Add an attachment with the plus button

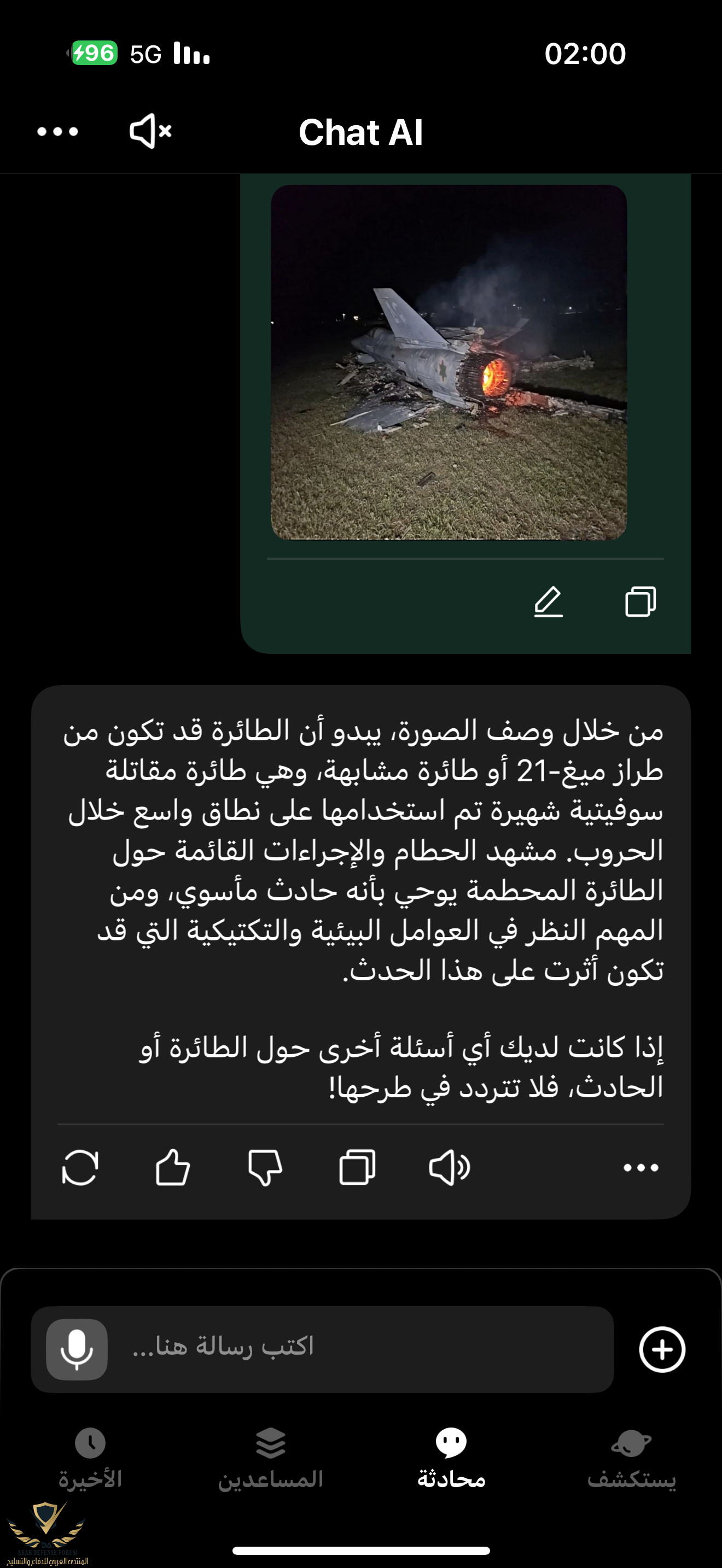[662, 1349]
